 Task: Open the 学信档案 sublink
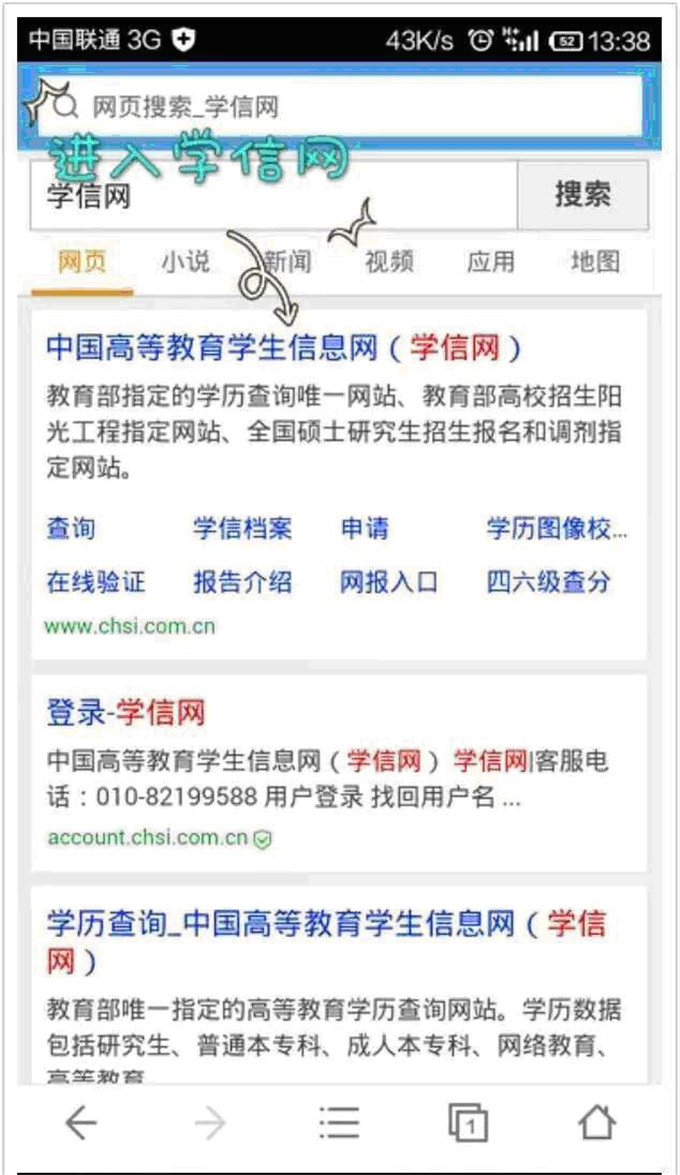pyautogui.click(x=242, y=529)
